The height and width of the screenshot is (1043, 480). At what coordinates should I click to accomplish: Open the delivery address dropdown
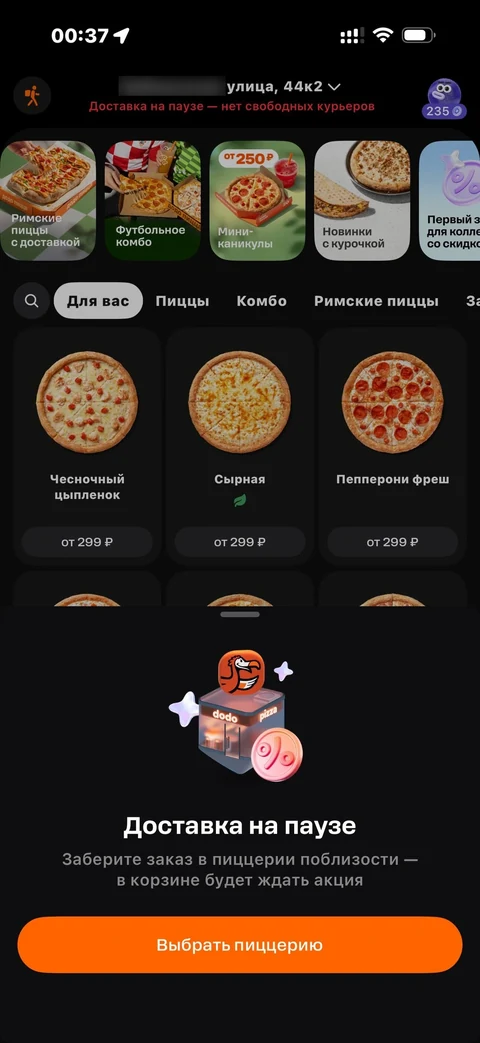[230, 86]
